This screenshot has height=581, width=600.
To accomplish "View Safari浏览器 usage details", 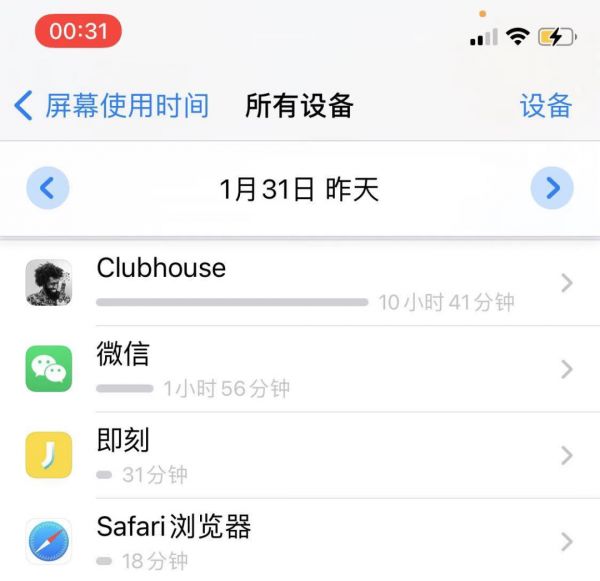I will pyautogui.click(x=300, y=541).
